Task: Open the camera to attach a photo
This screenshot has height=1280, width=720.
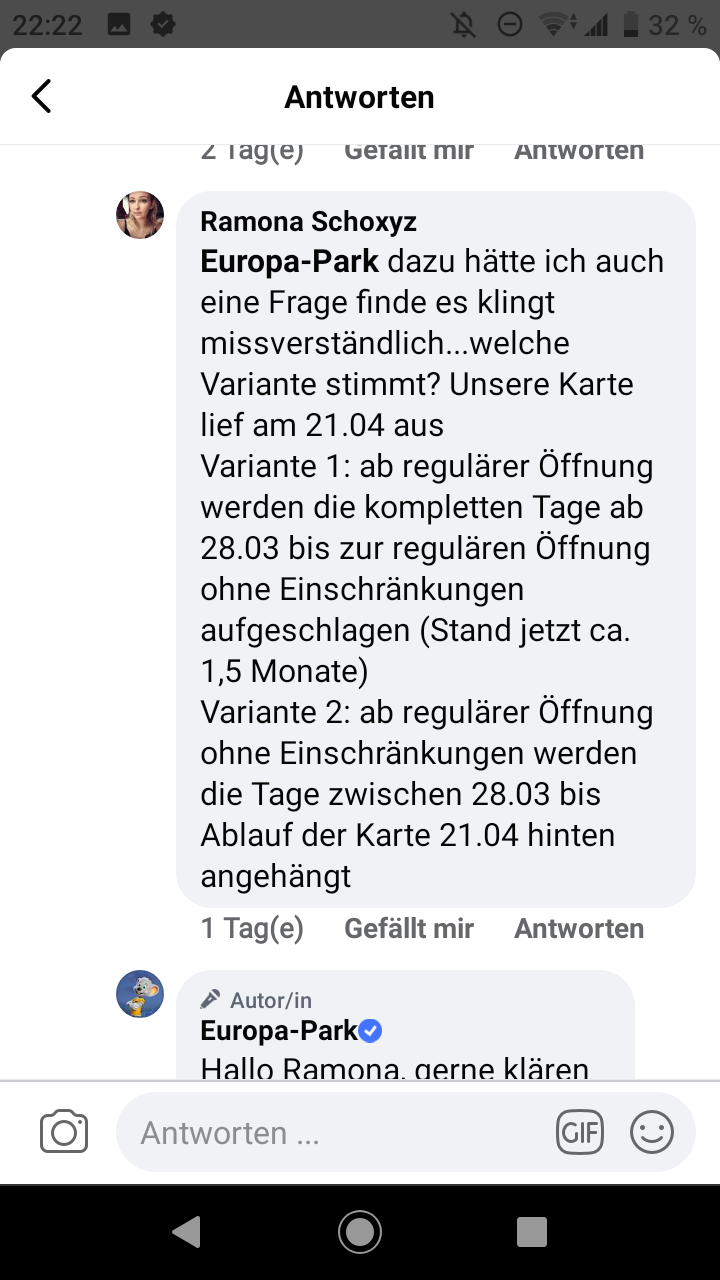Action: pyautogui.click(x=64, y=1133)
